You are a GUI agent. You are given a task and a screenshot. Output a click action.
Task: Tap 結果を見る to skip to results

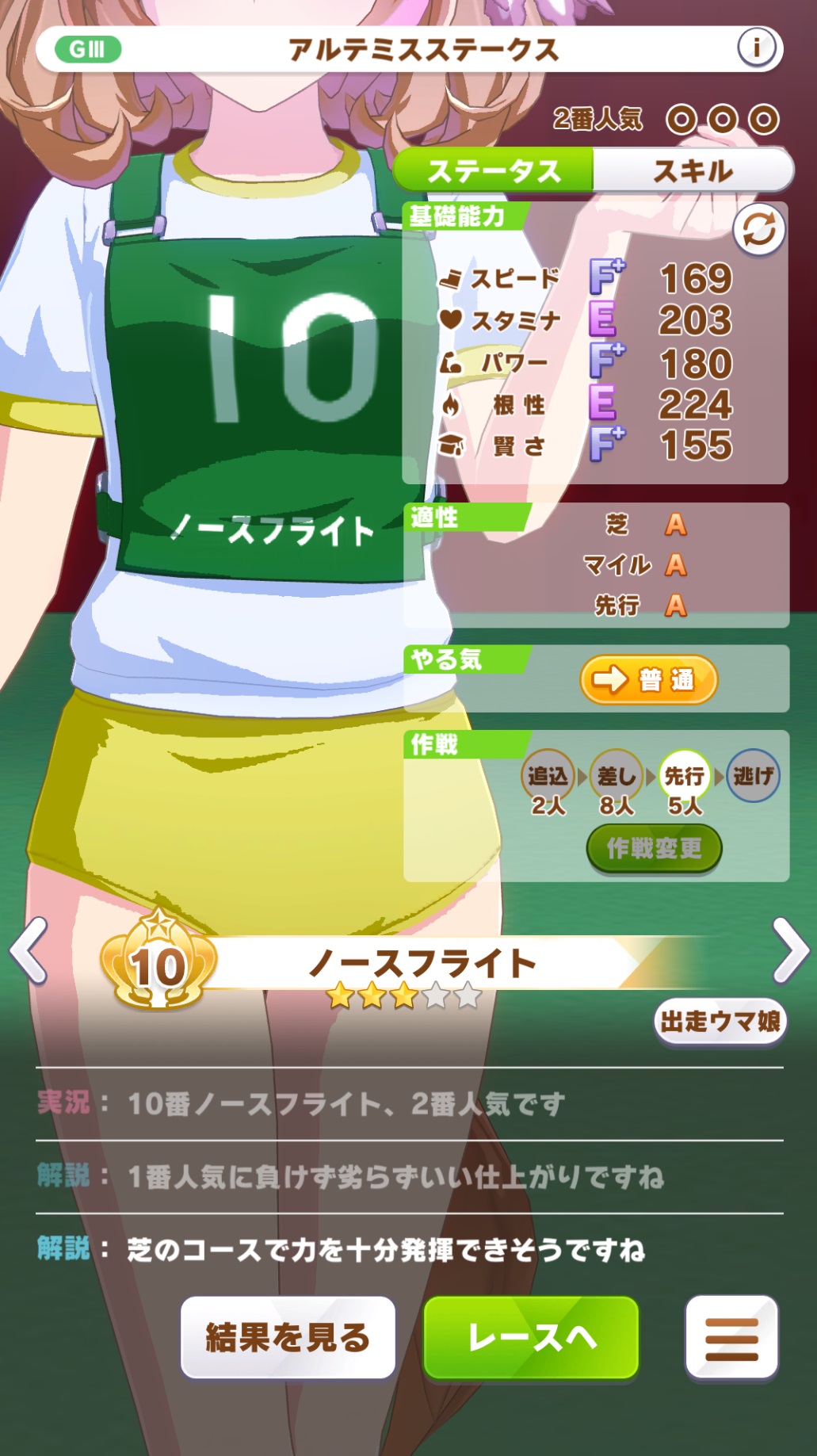tap(288, 1338)
